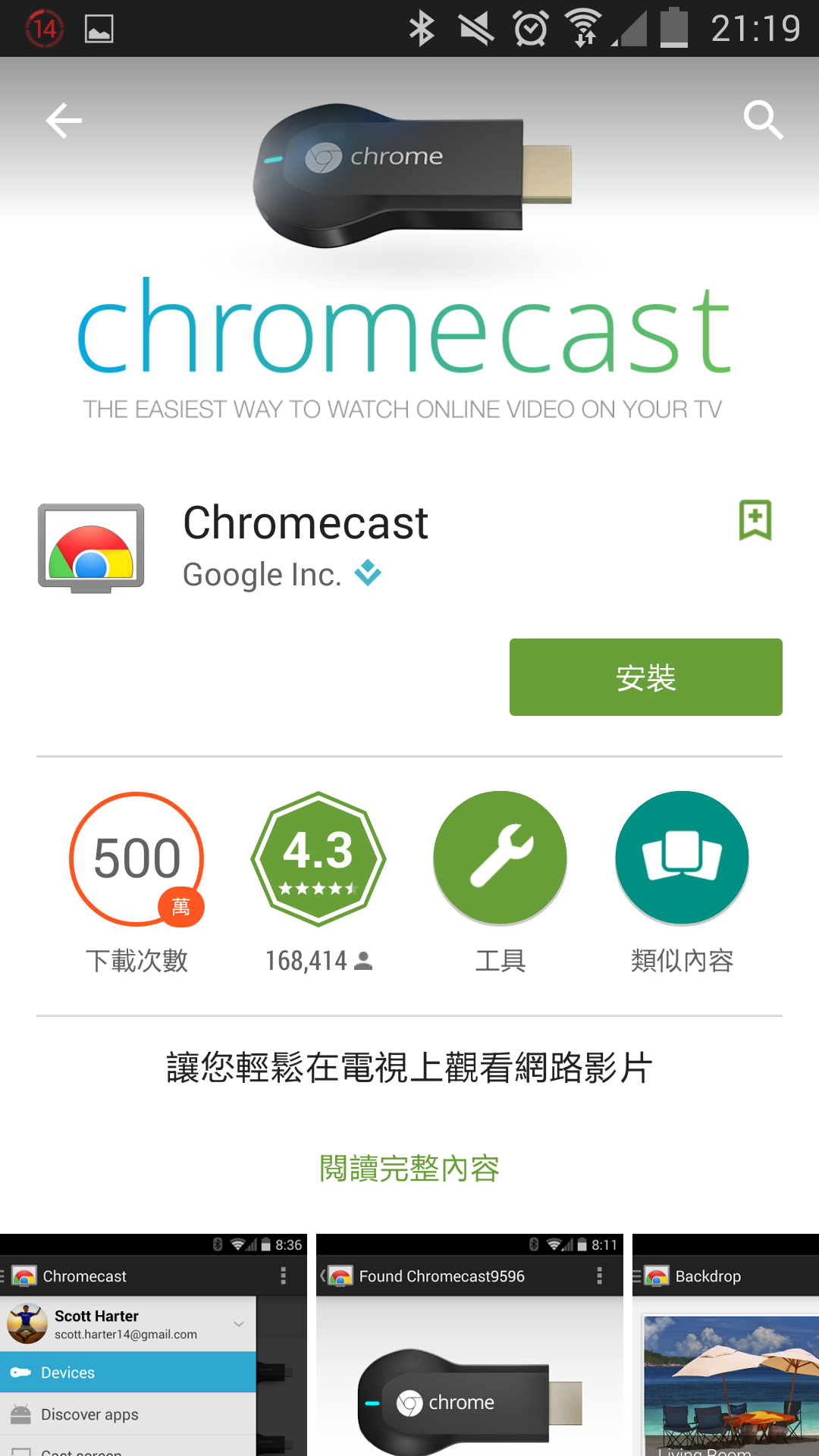Viewport: 819px width, 1456px height.
Task: Tap 閱讀完整內容 to read full description
Action: coord(409,1169)
